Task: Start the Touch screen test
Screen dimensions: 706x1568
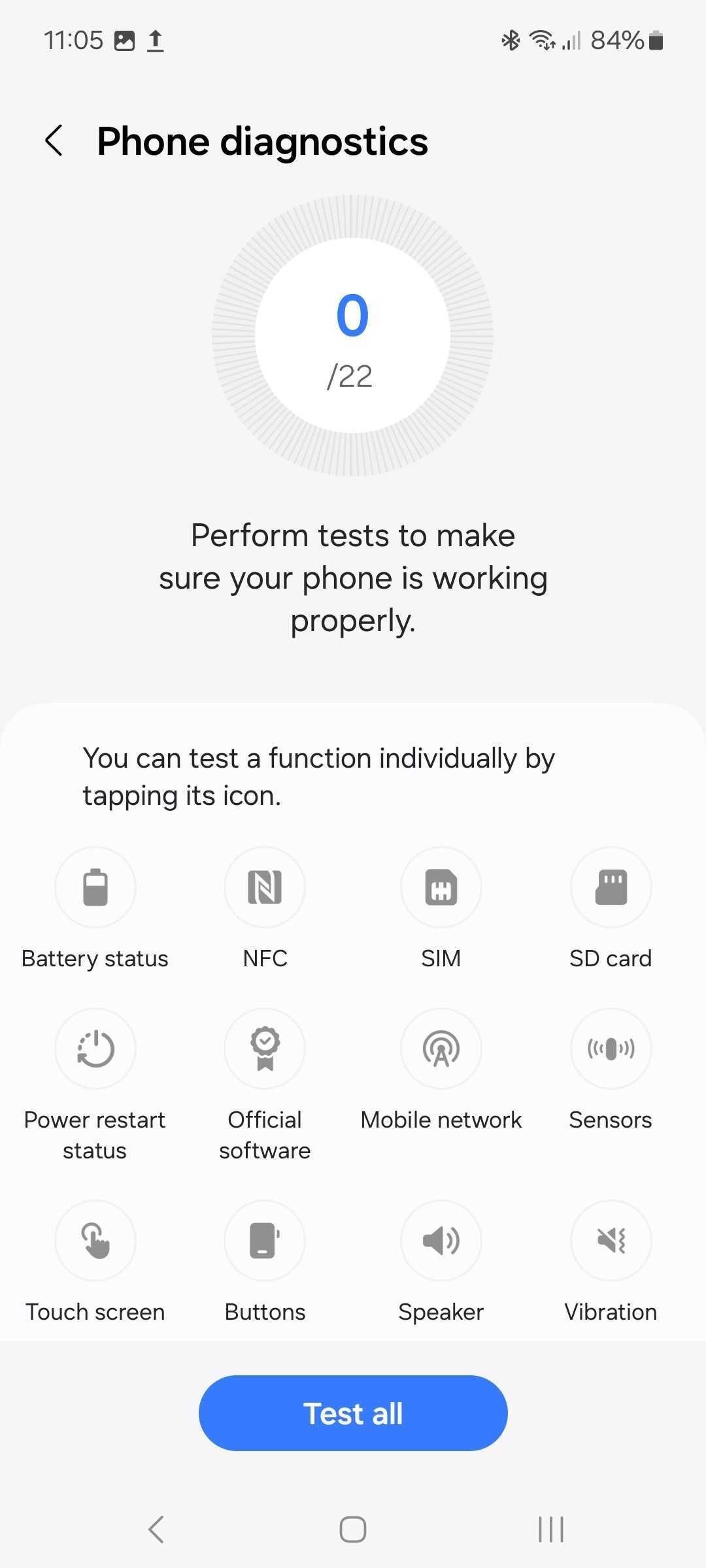Action: 95,1241
